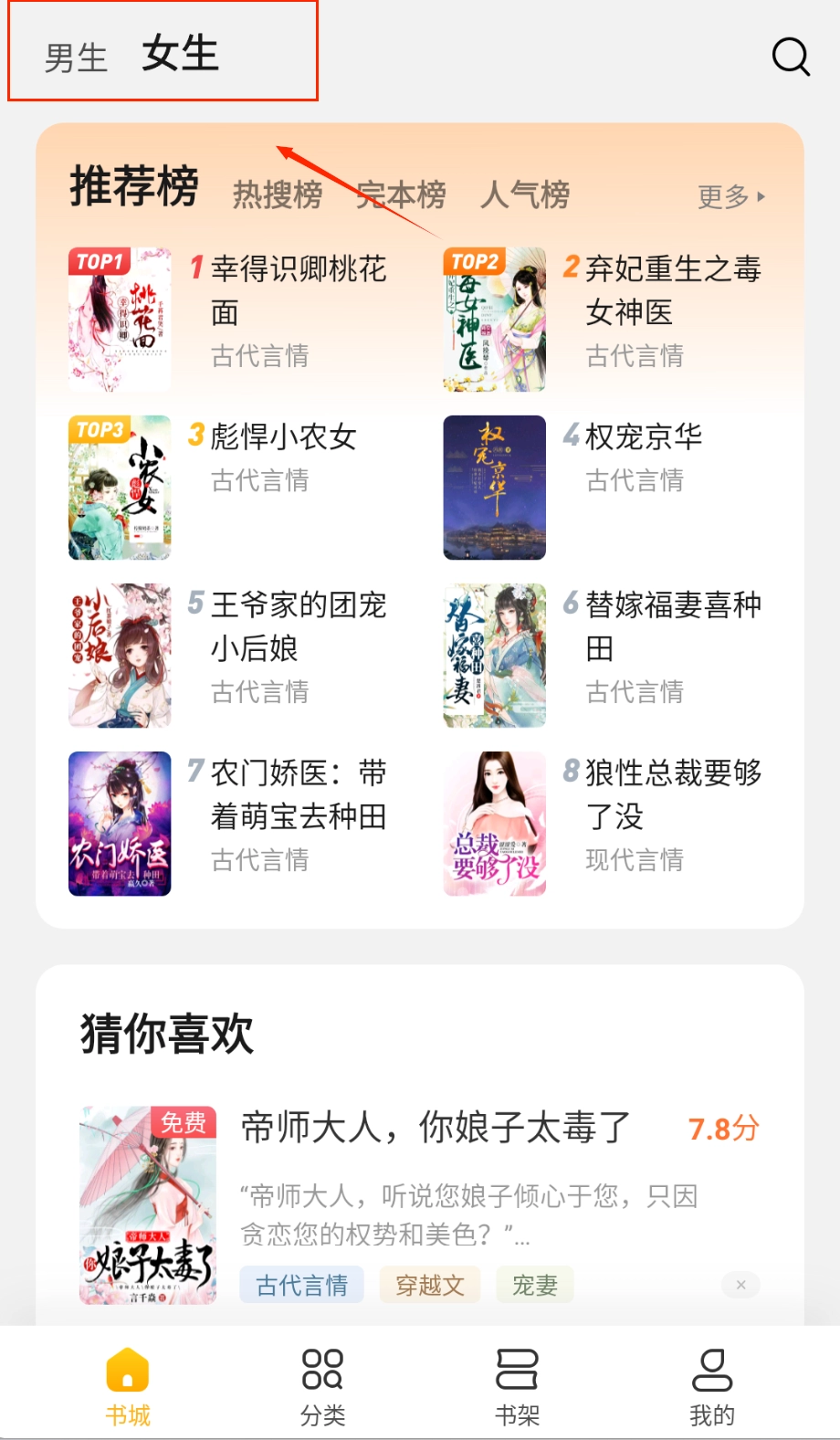This screenshot has height=1440, width=840.
Task: Open the book 权宠京华
Action: pos(644,437)
